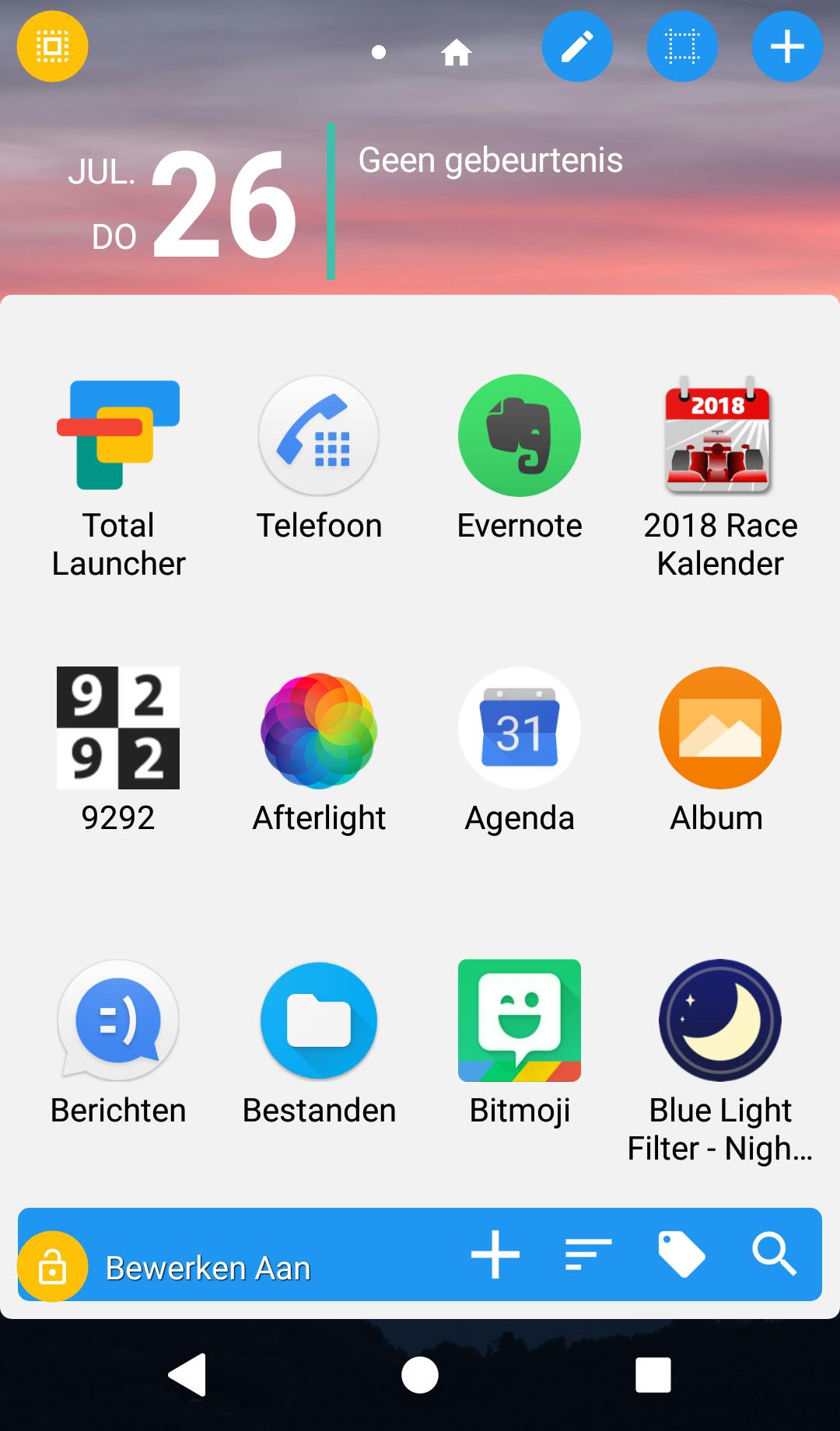Open the Total Launcher app

click(118, 436)
